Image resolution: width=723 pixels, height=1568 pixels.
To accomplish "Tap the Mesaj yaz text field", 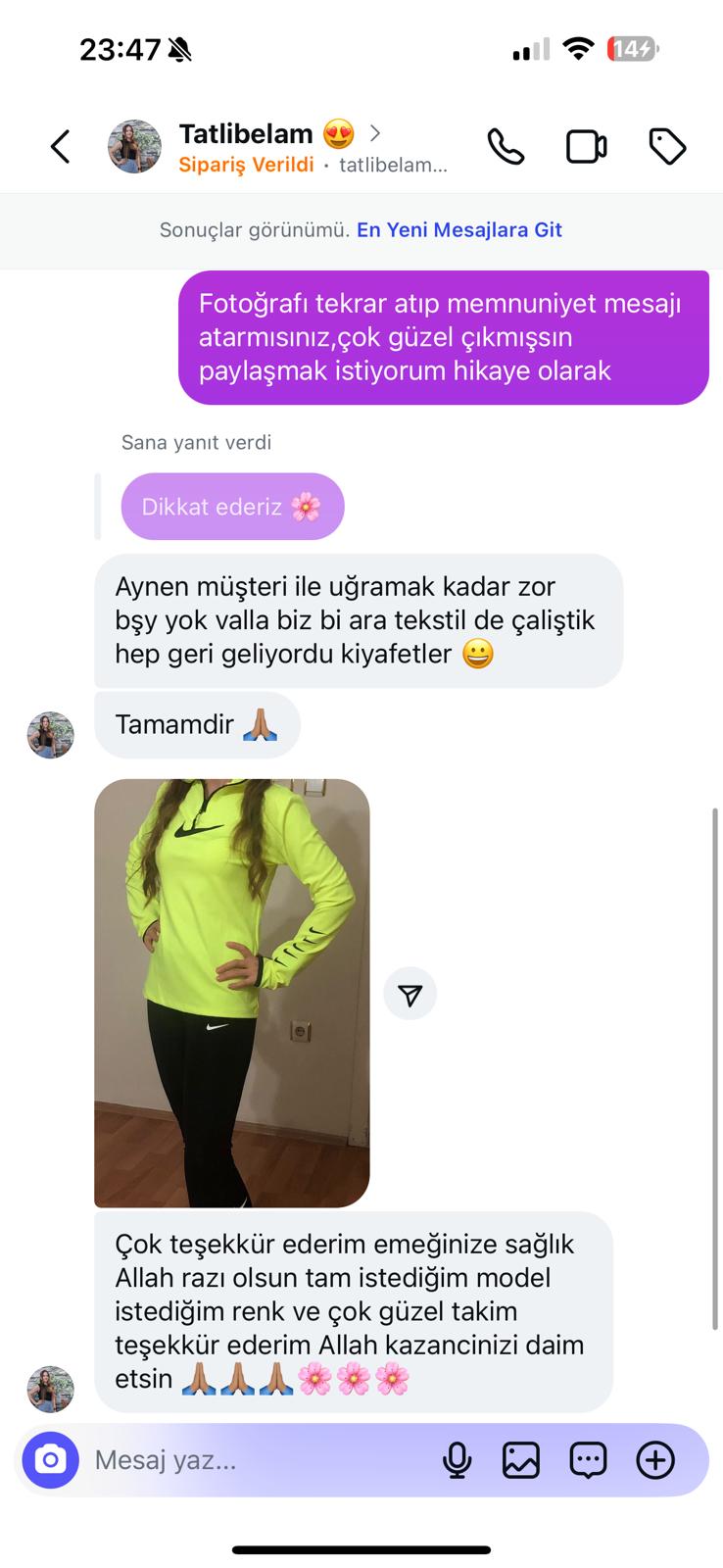I will [x=255, y=1460].
